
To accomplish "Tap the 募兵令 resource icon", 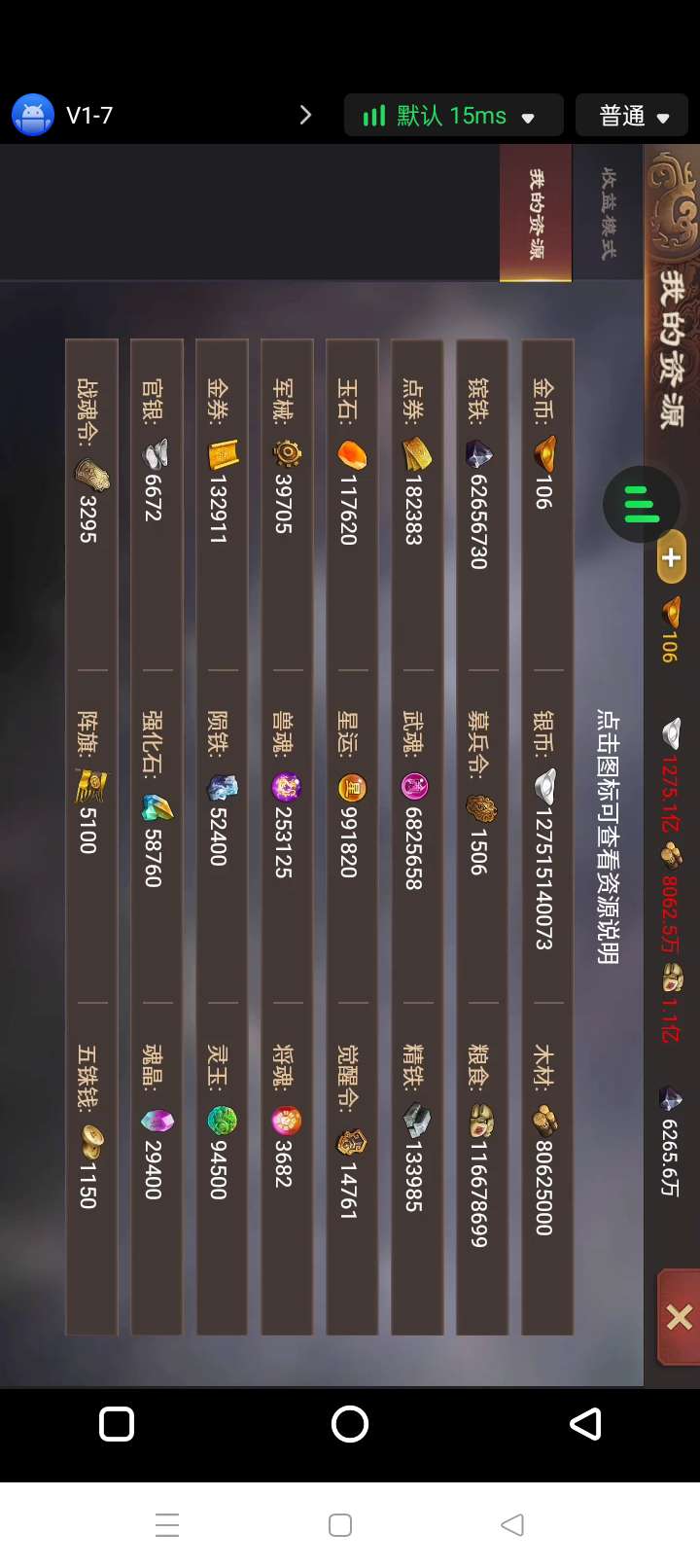I will point(480,807).
